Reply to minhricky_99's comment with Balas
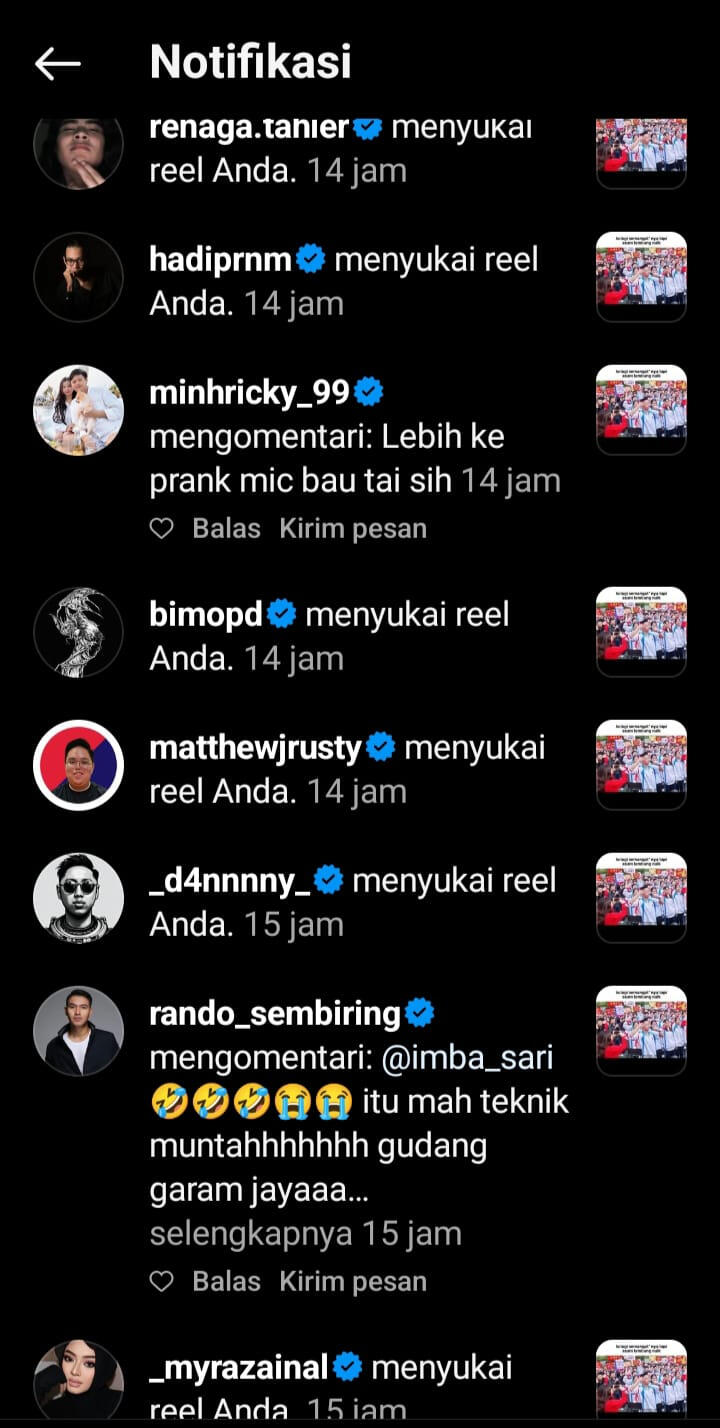This screenshot has width=720, height=1428. tap(226, 529)
